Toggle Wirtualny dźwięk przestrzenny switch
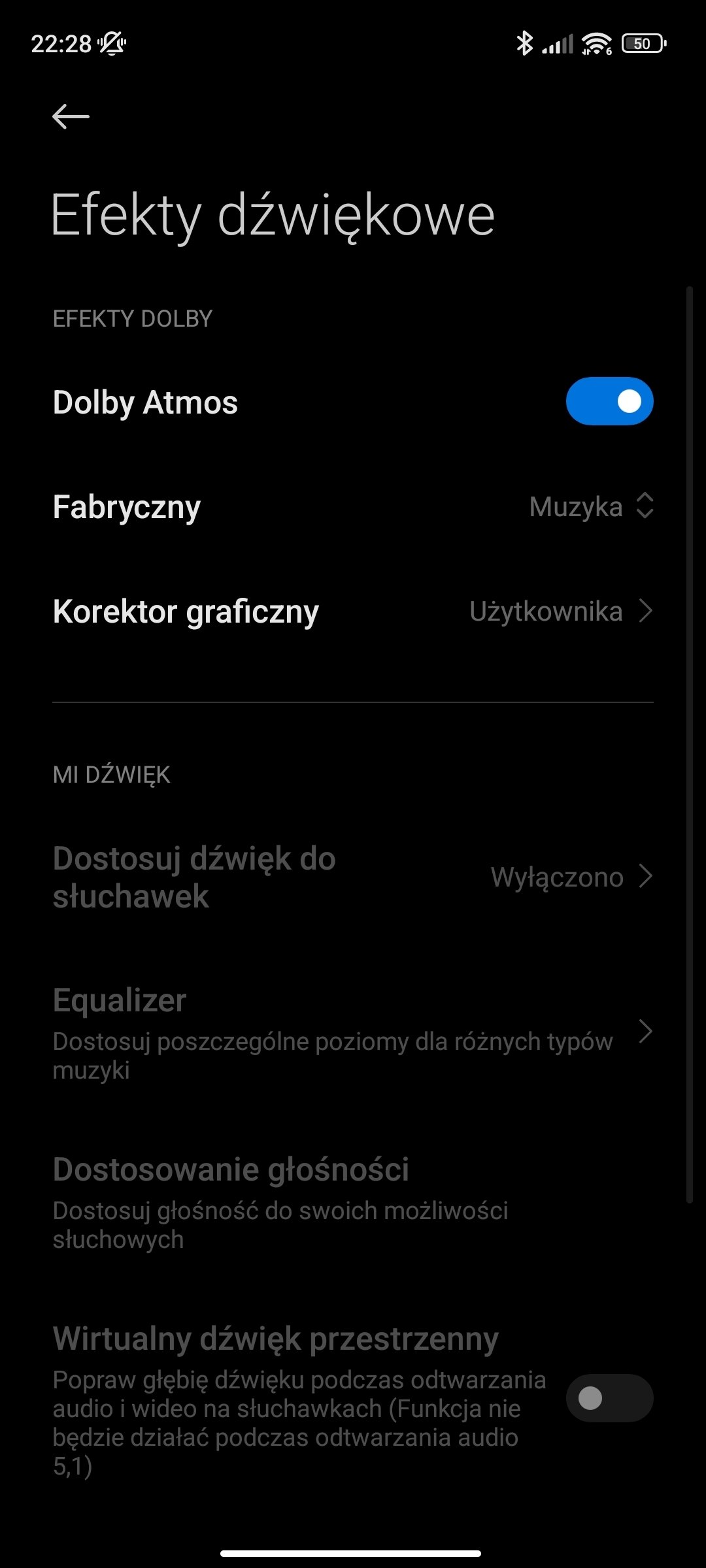Image resolution: width=706 pixels, height=1568 pixels. (609, 1397)
